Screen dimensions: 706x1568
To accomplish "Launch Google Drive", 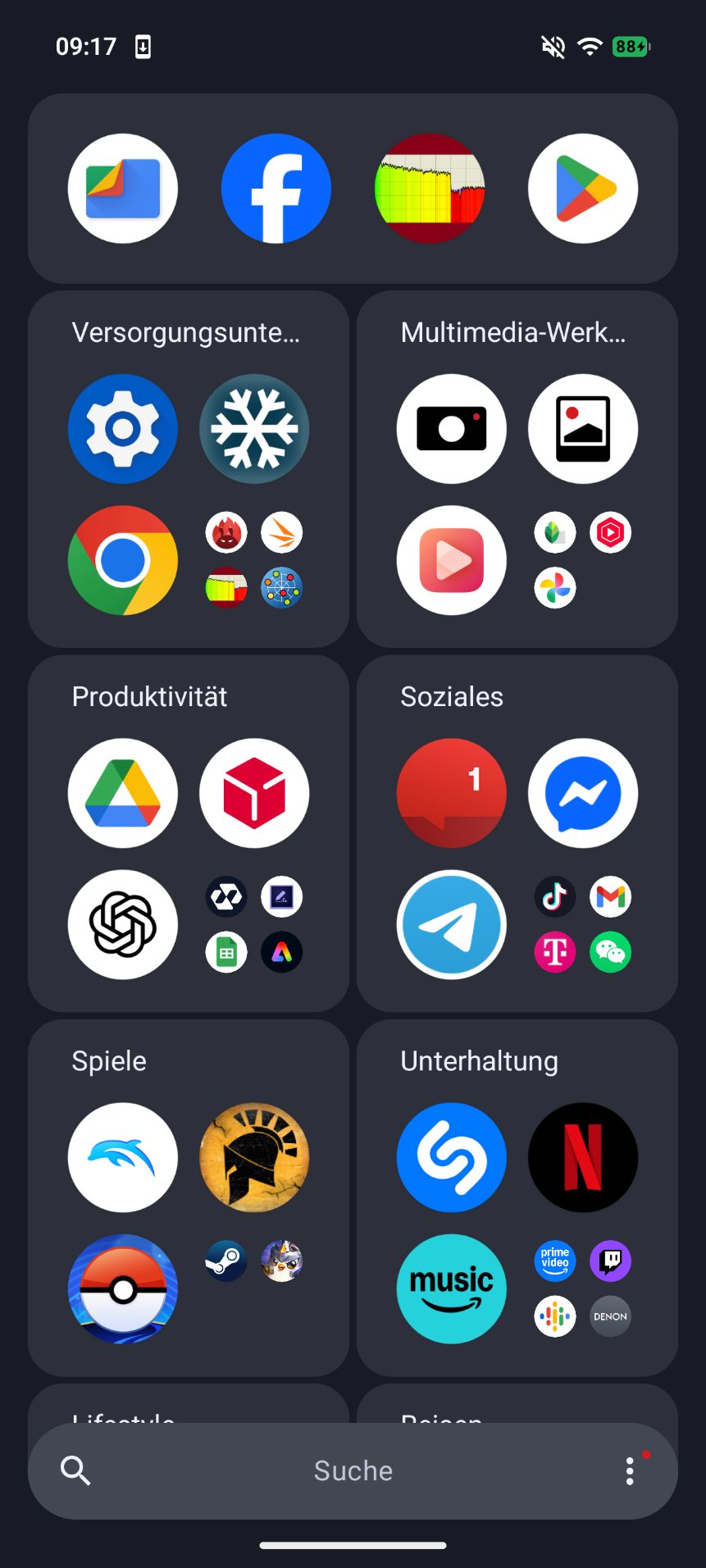I will click(123, 793).
